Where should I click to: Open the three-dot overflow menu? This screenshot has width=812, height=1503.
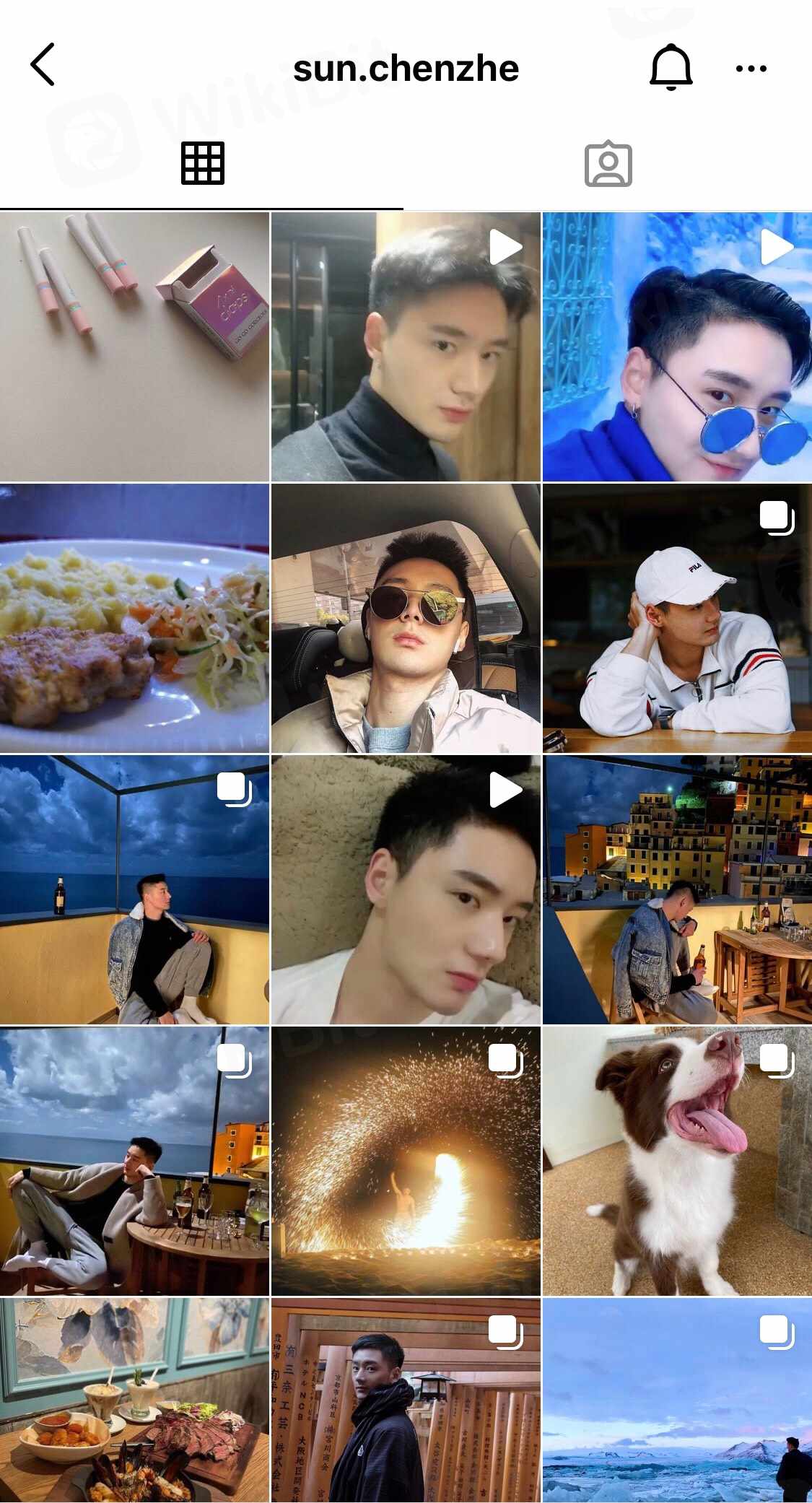click(751, 69)
